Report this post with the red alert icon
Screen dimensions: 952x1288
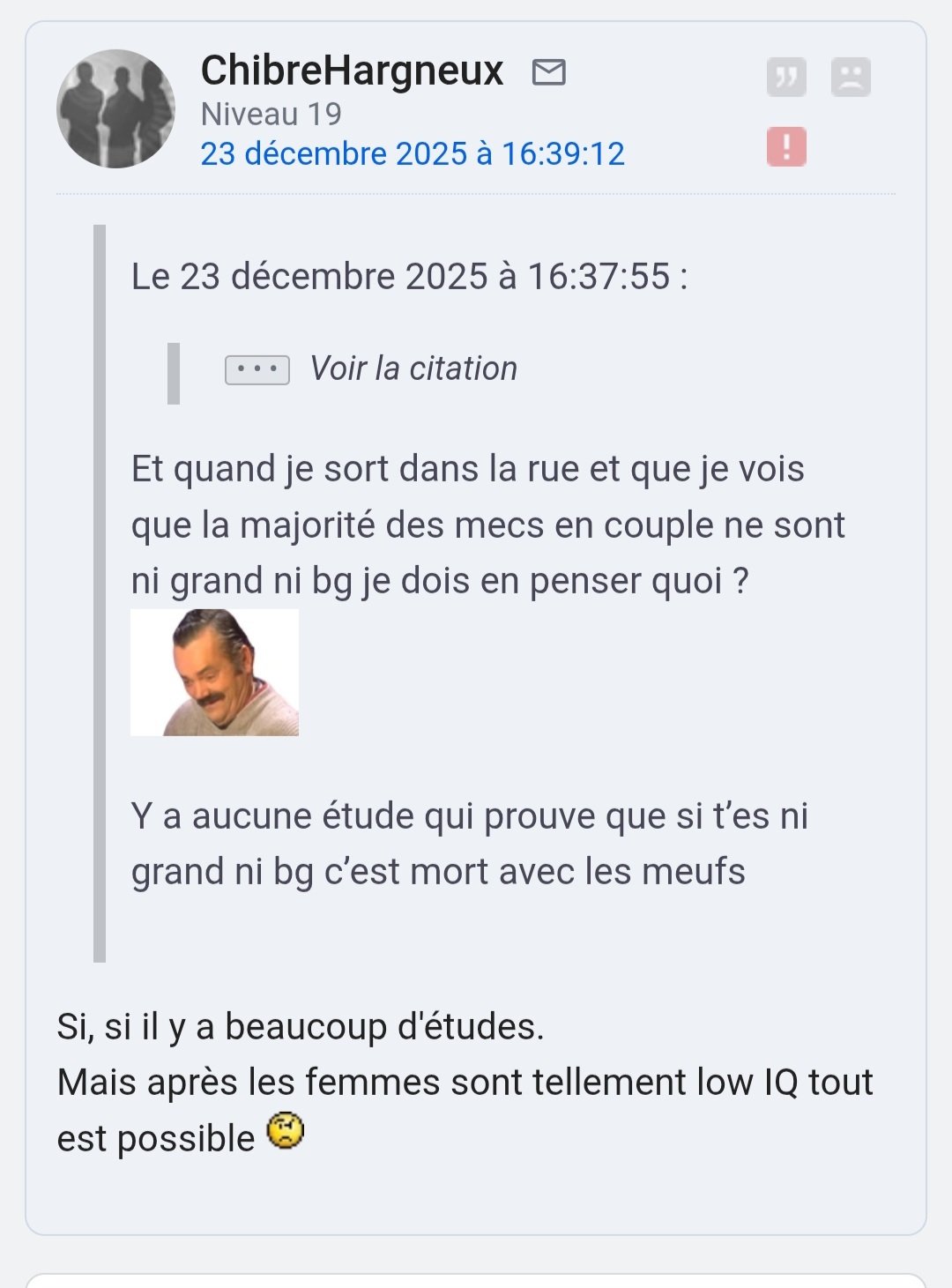point(786,146)
